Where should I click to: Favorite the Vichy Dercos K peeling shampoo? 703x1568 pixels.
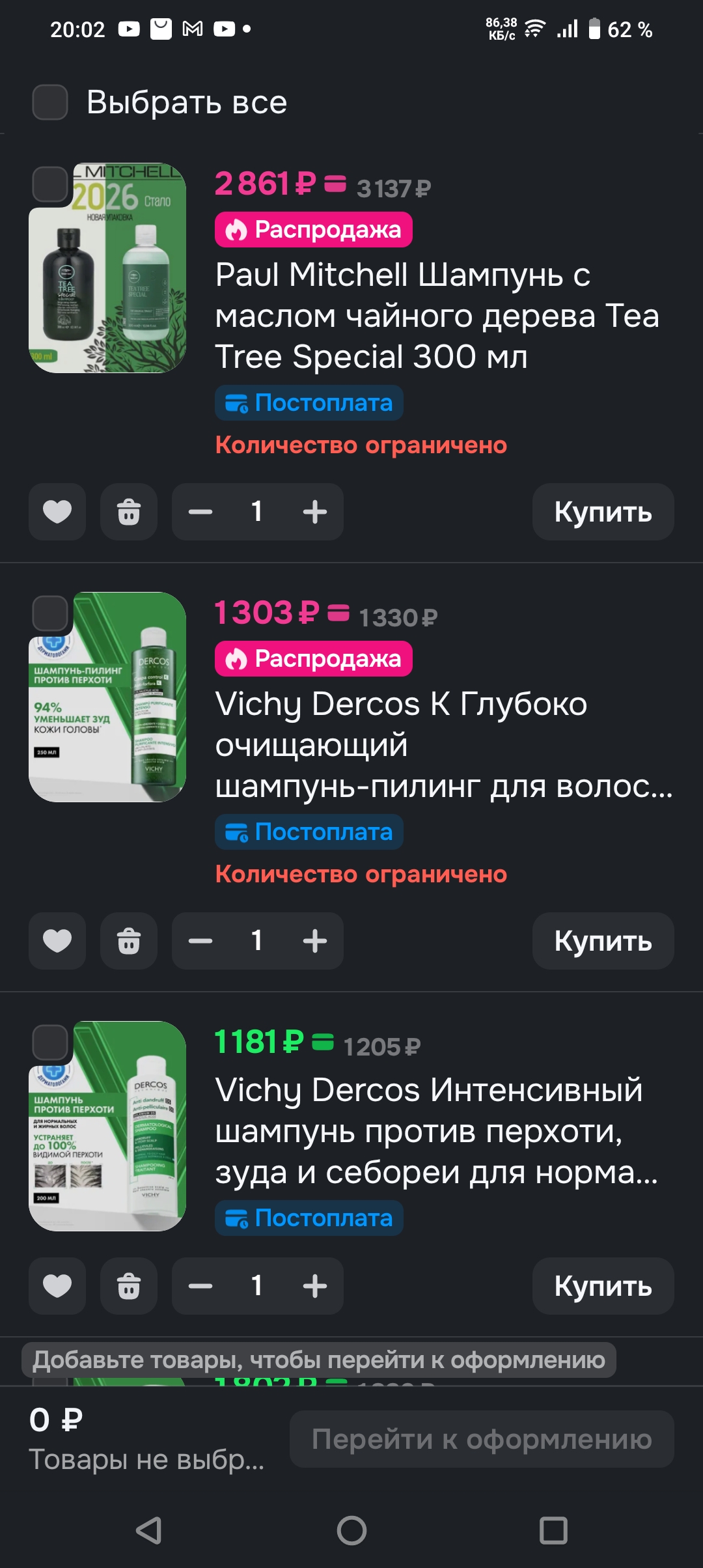[57, 941]
